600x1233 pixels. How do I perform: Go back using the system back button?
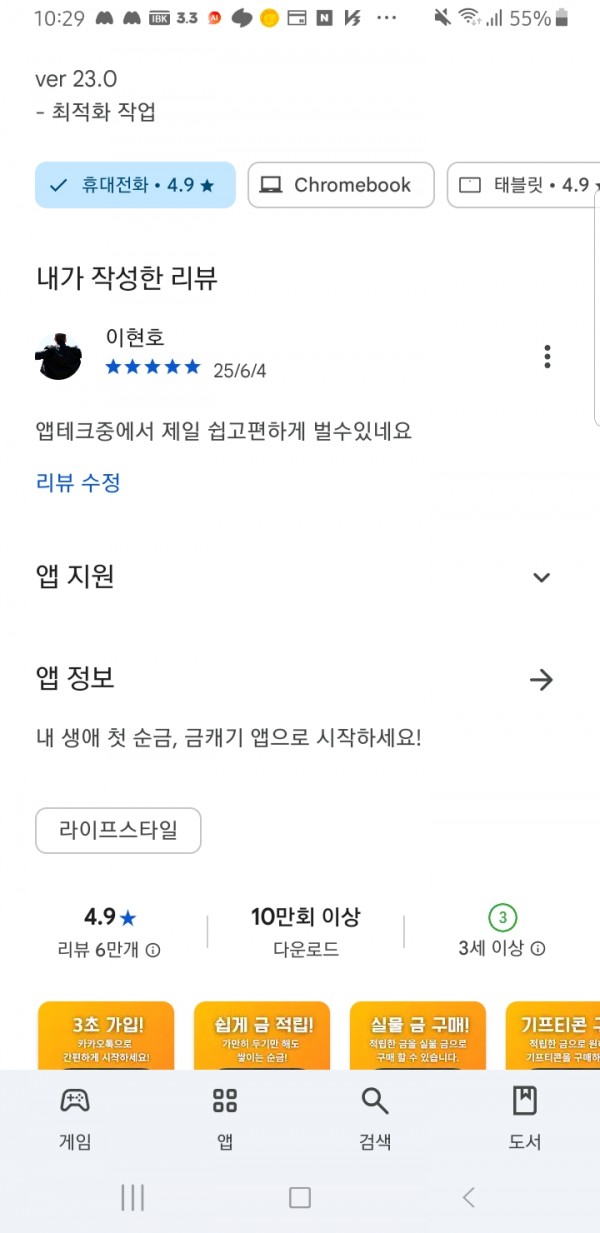tap(468, 1197)
